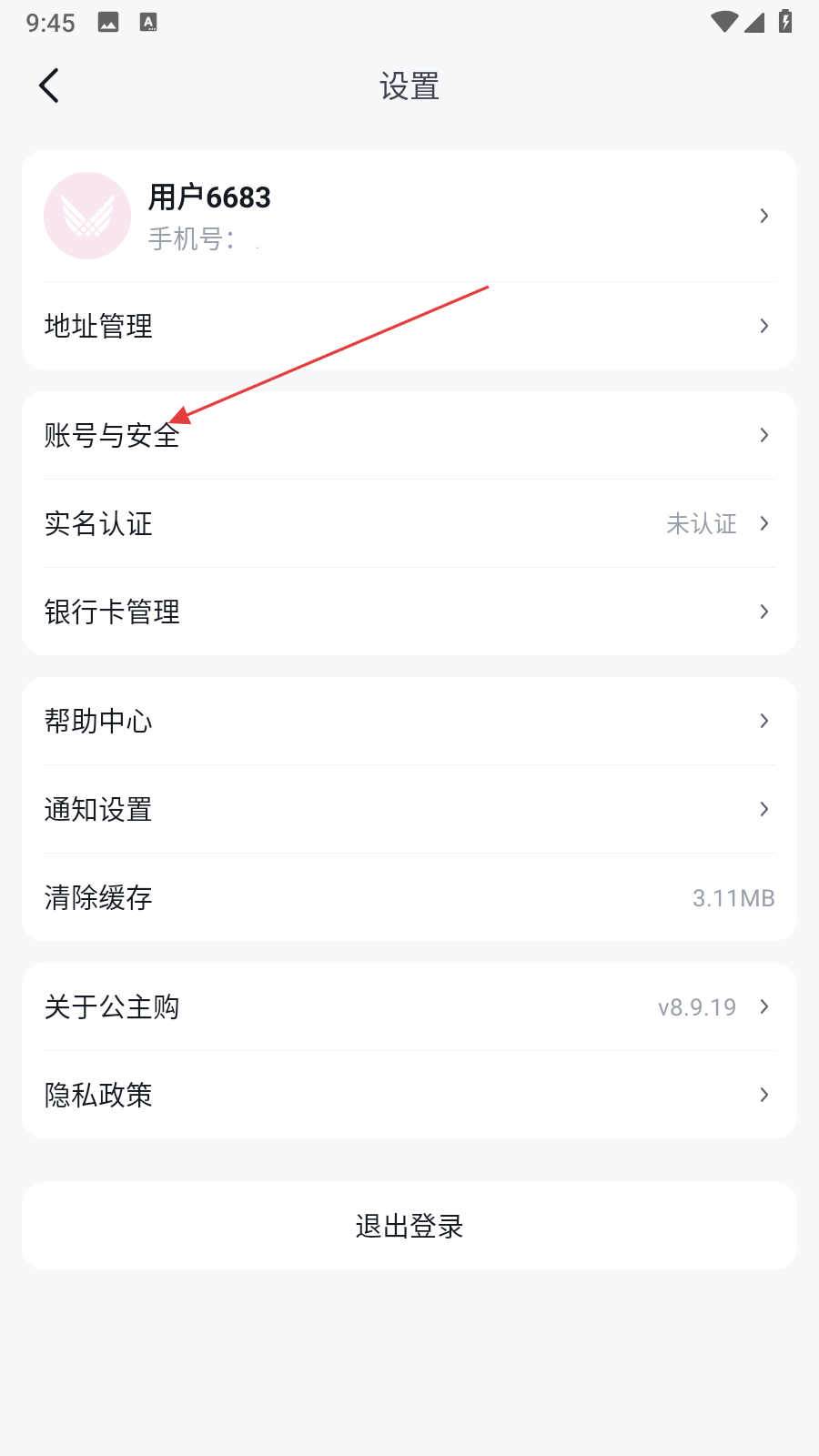Viewport: 819px width, 1456px height.
Task: View the 隐私政策 privacy policy
Action: (x=409, y=1095)
